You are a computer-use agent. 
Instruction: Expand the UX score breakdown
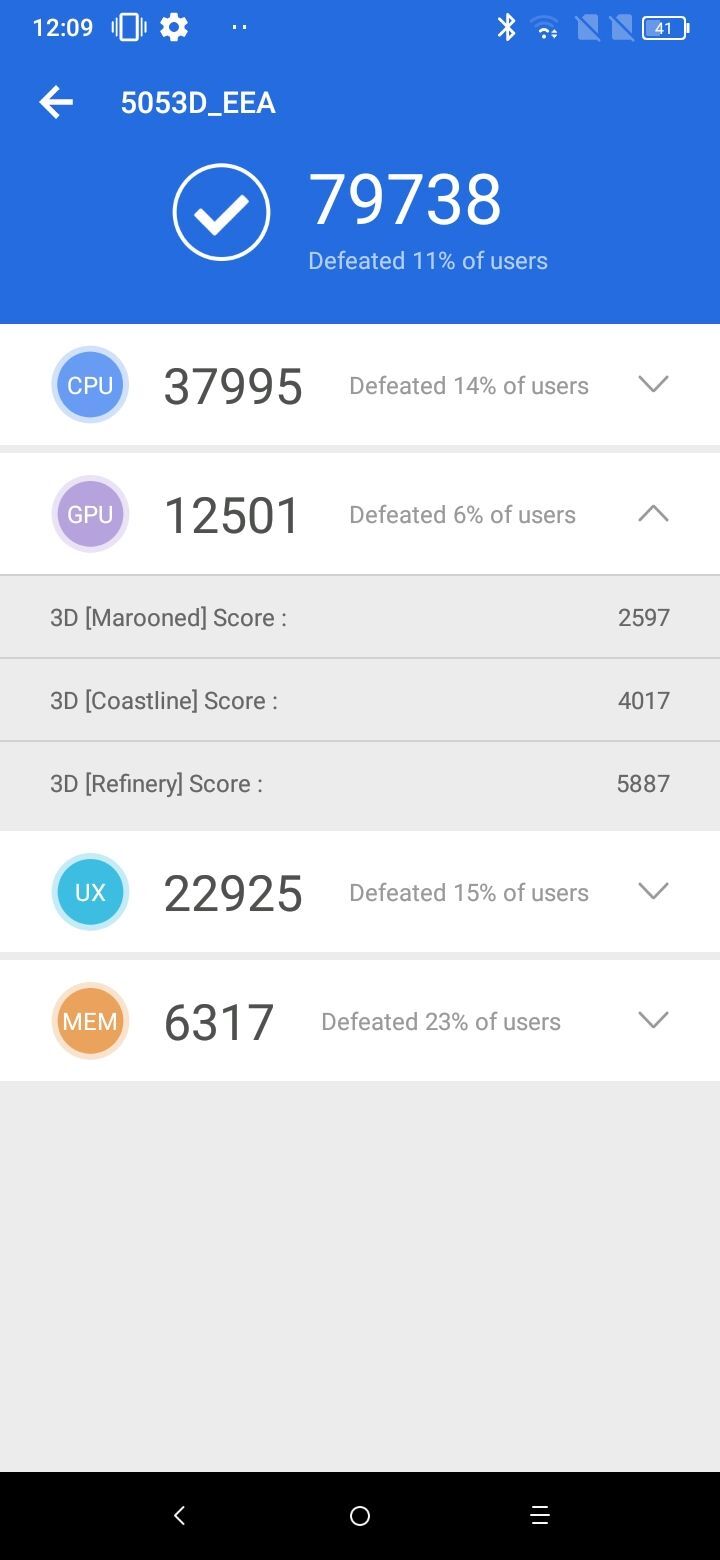tap(653, 892)
